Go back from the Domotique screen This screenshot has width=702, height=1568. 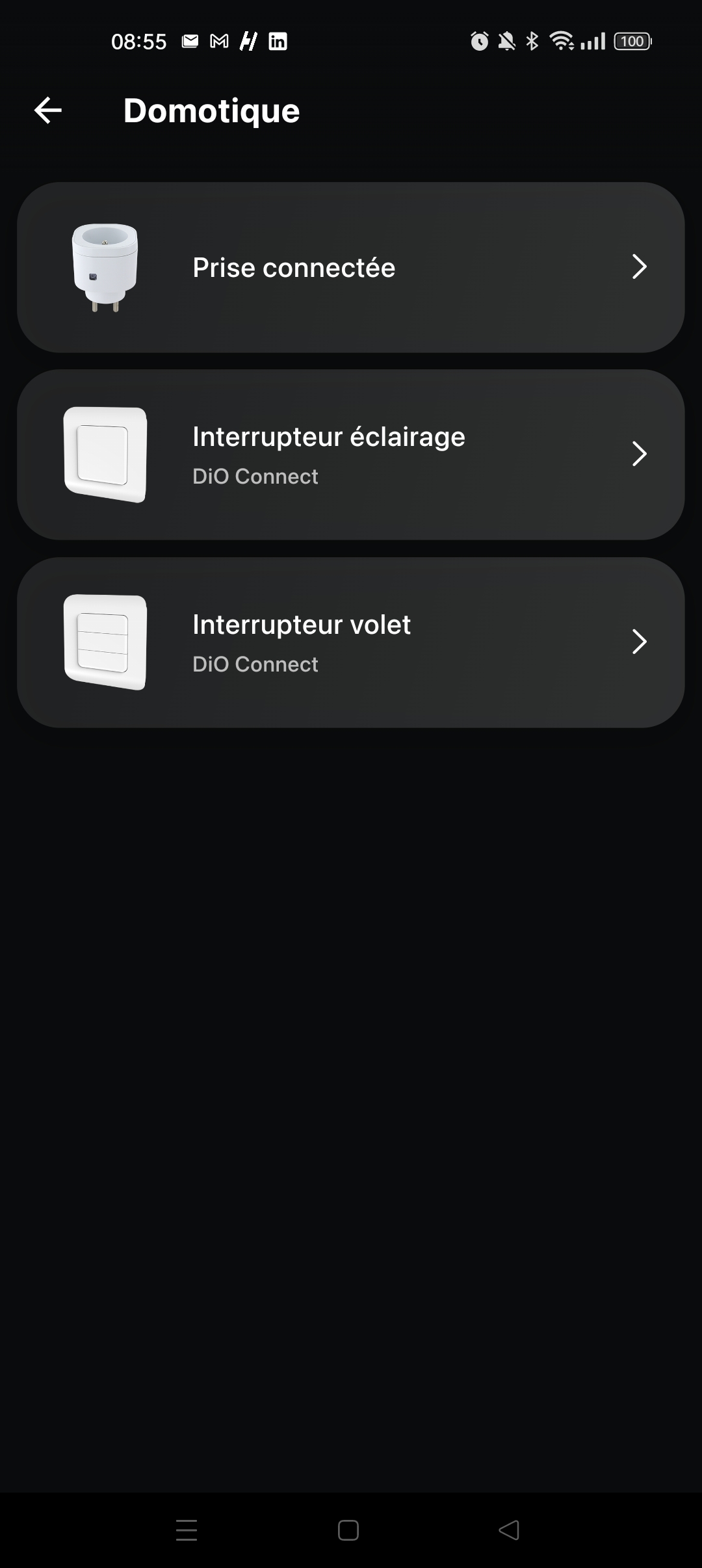48,111
